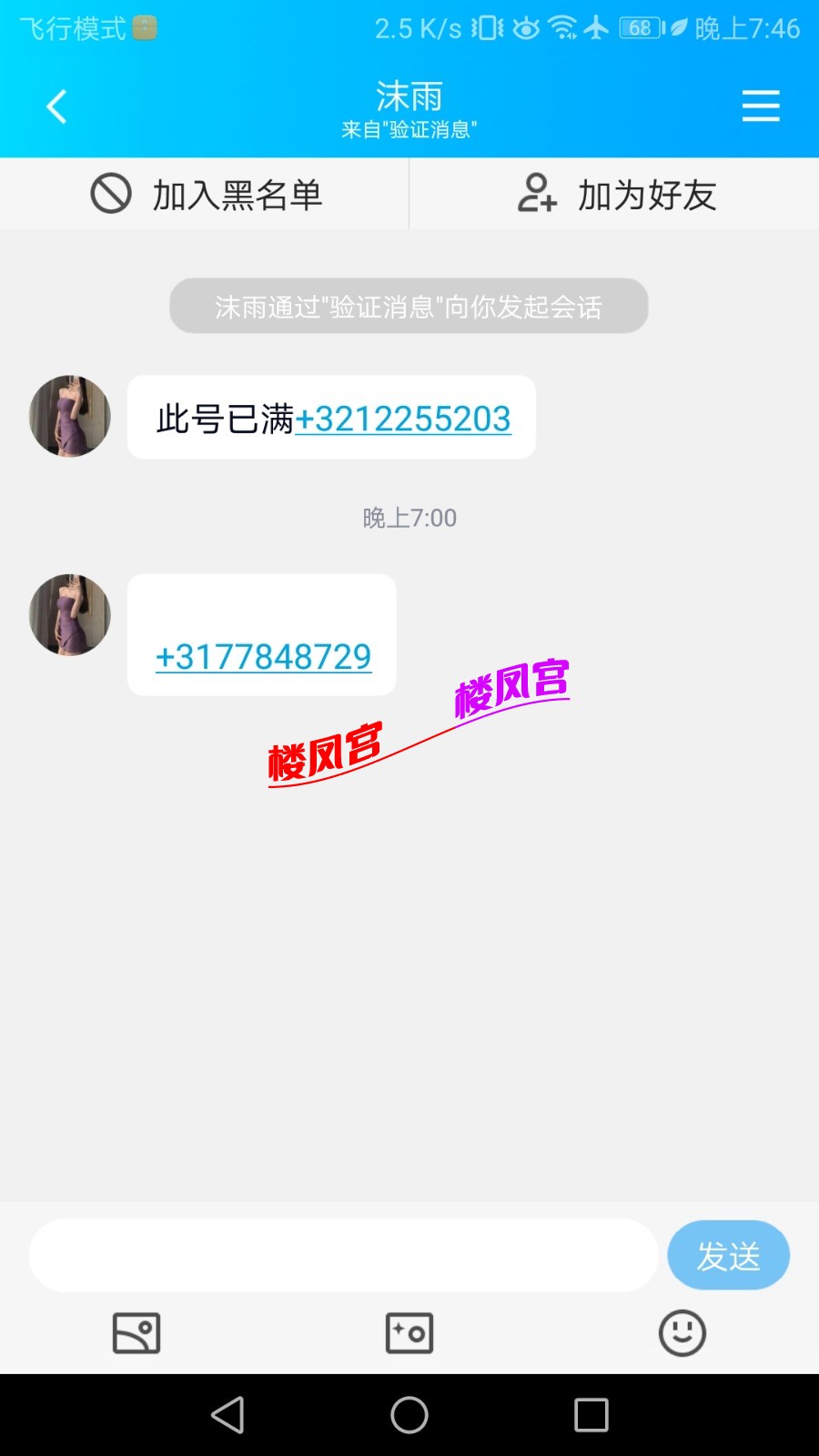
Task: Tap the back arrow to exit chat
Action: 56,106
